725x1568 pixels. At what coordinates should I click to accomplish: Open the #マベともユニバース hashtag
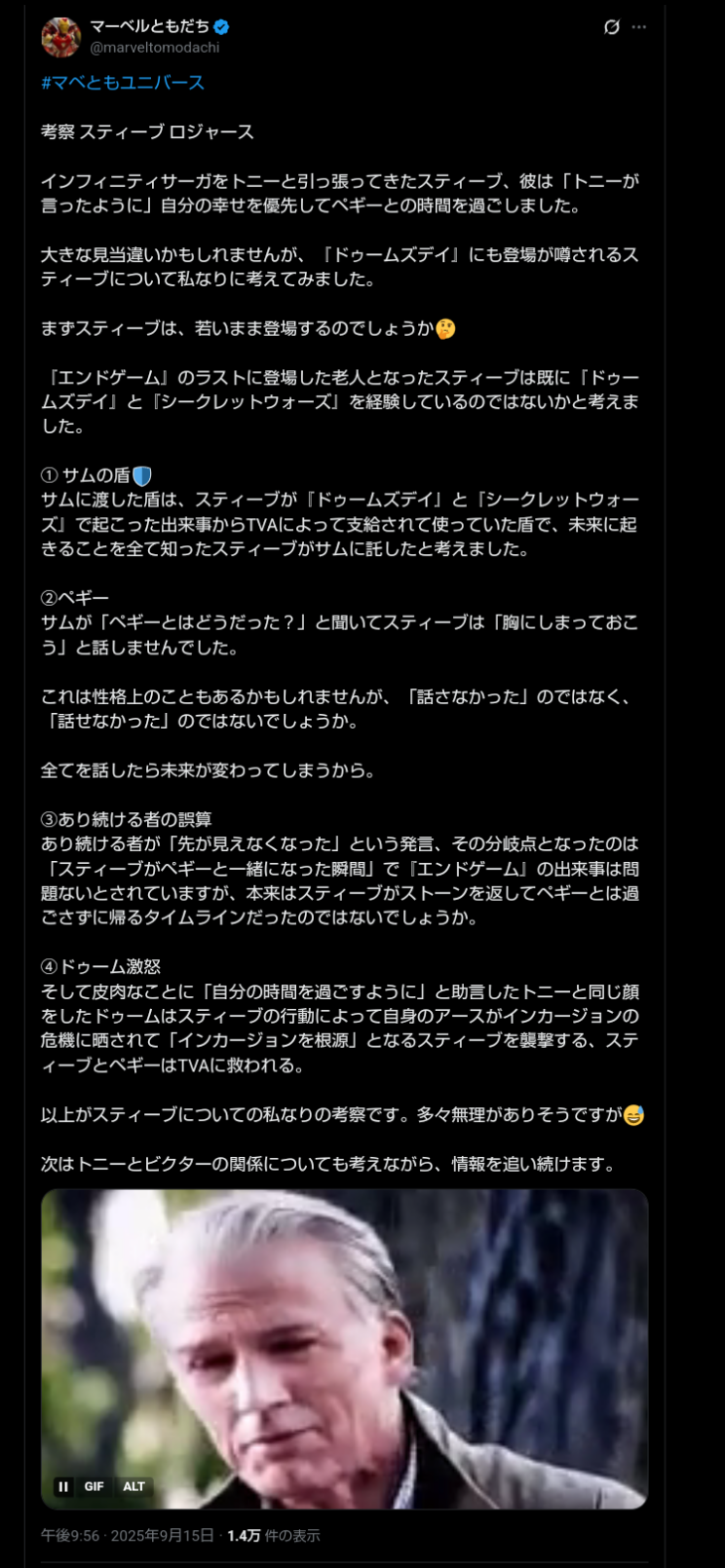click(123, 83)
